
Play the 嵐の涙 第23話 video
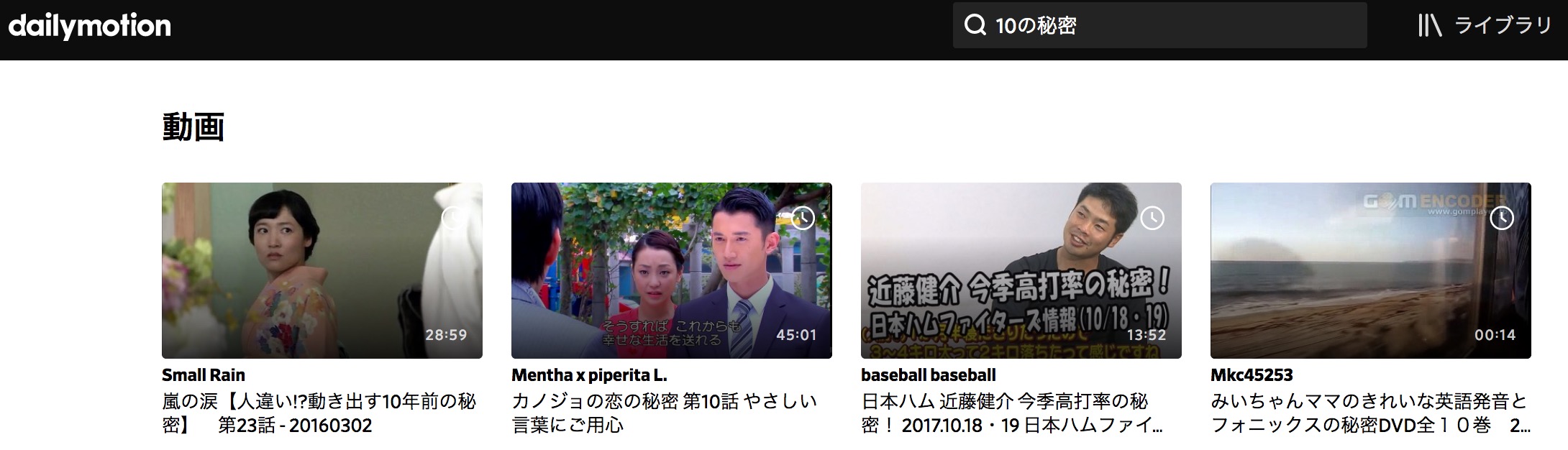click(x=322, y=270)
